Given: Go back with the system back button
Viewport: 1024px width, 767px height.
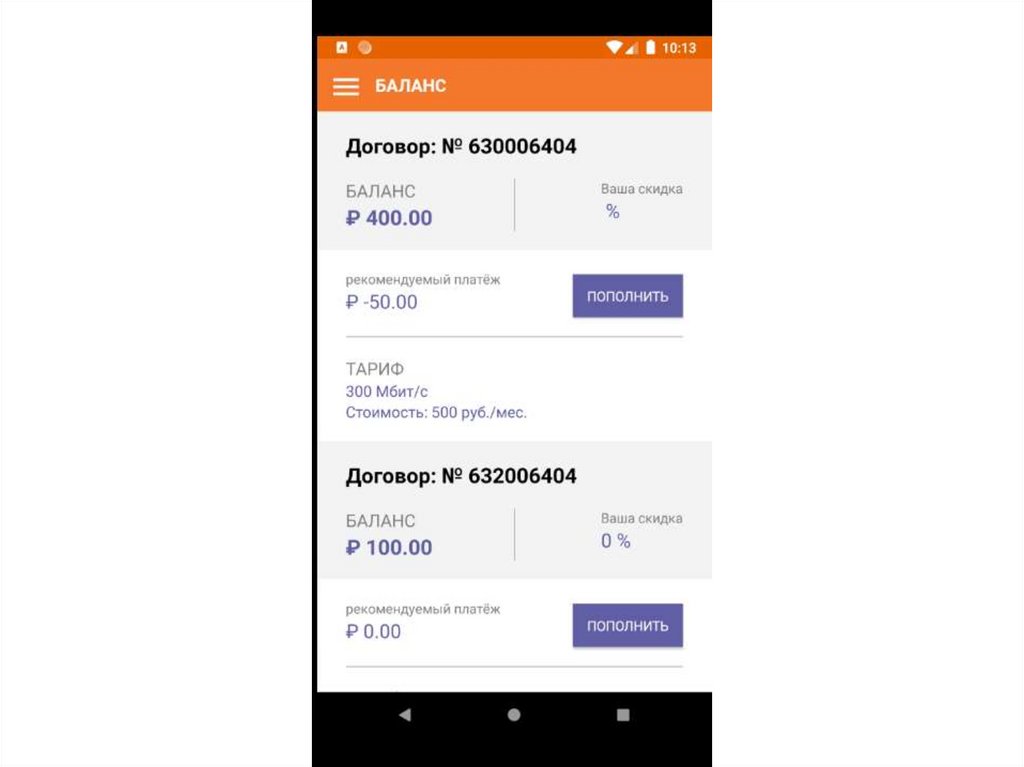Looking at the screenshot, I should [x=404, y=715].
